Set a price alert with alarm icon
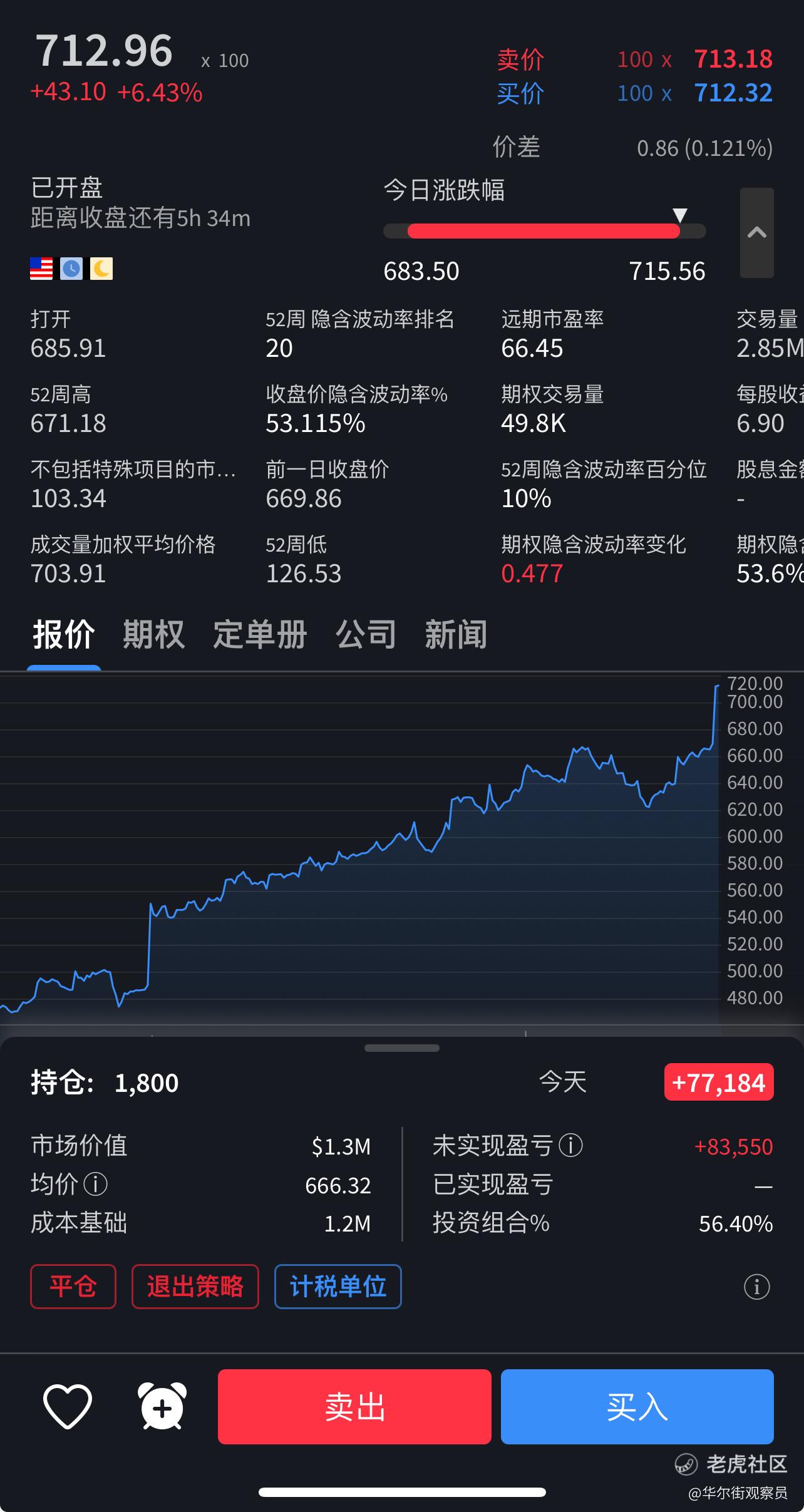The height and width of the screenshot is (1512, 804). coord(162,1407)
